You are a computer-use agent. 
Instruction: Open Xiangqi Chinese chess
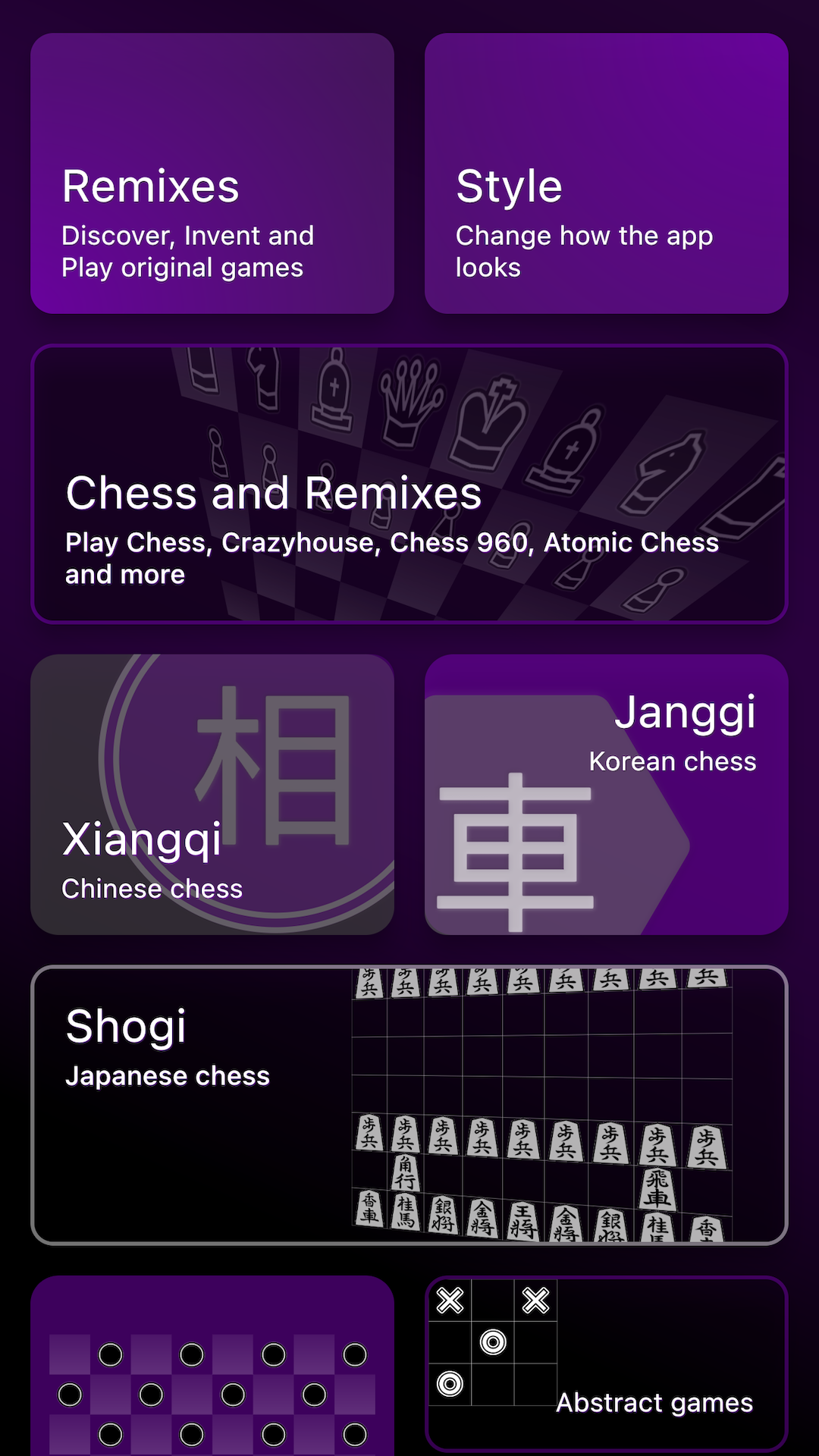pyautogui.click(x=212, y=794)
